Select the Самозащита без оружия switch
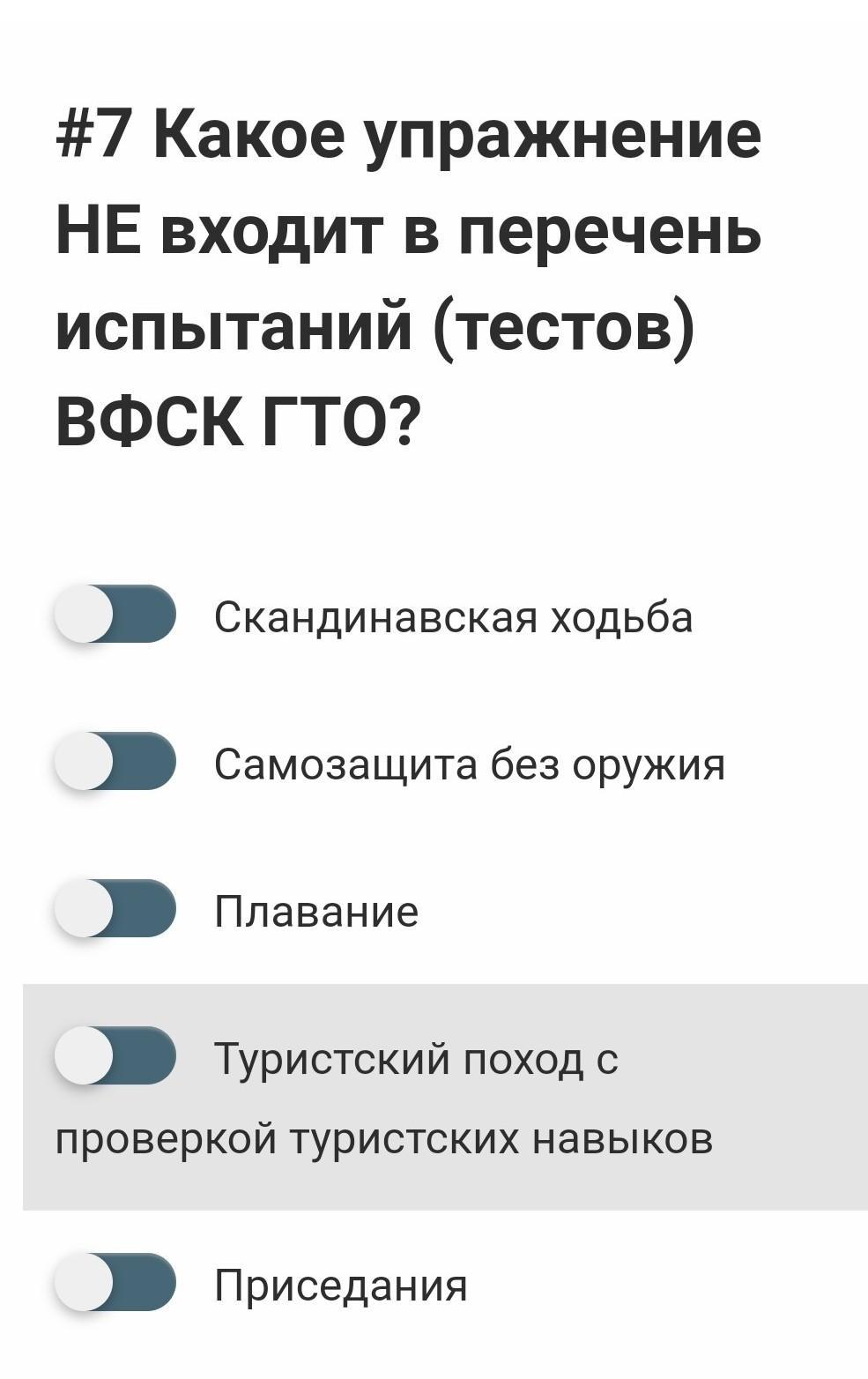This screenshot has width=868, height=1379. pyautogui.click(x=115, y=761)
